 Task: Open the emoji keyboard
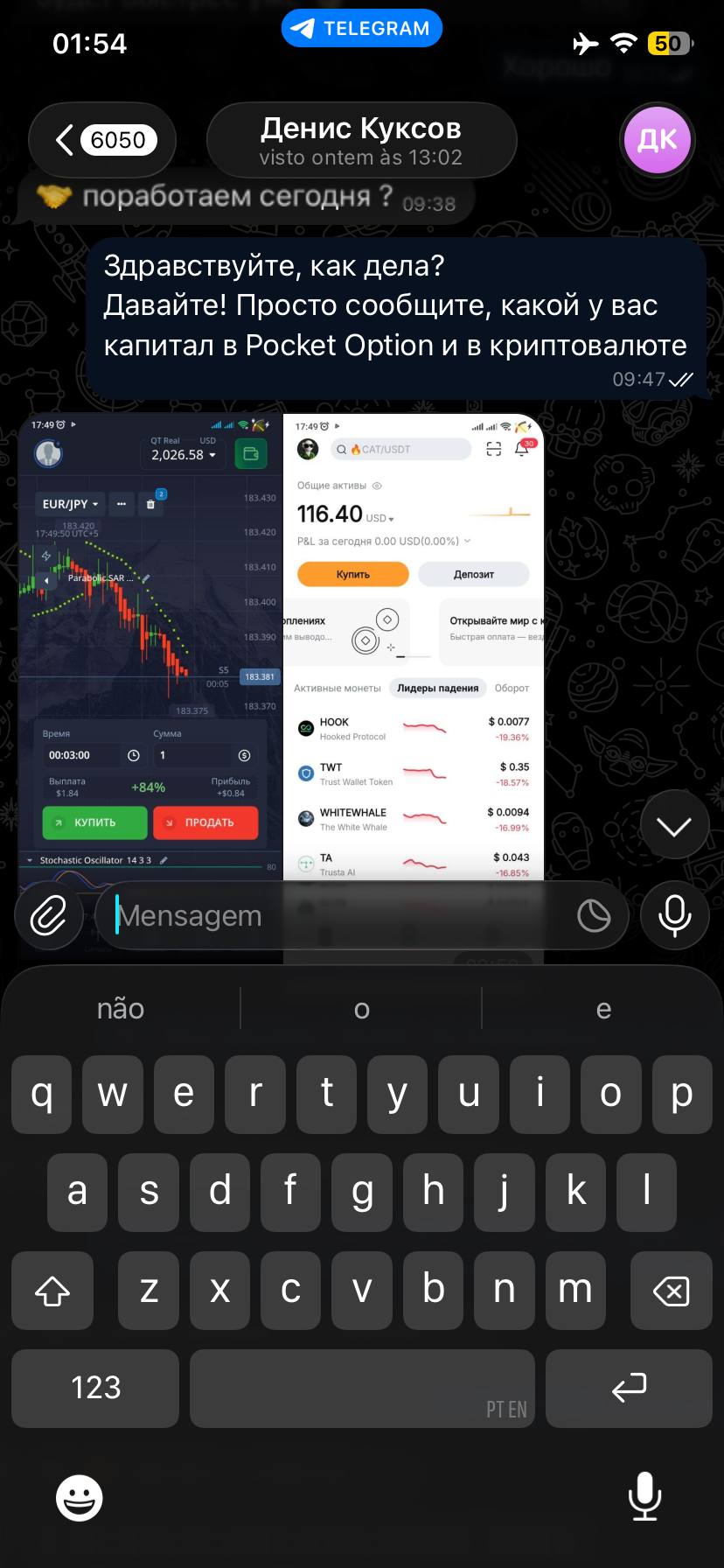(x=80, y=1497)
